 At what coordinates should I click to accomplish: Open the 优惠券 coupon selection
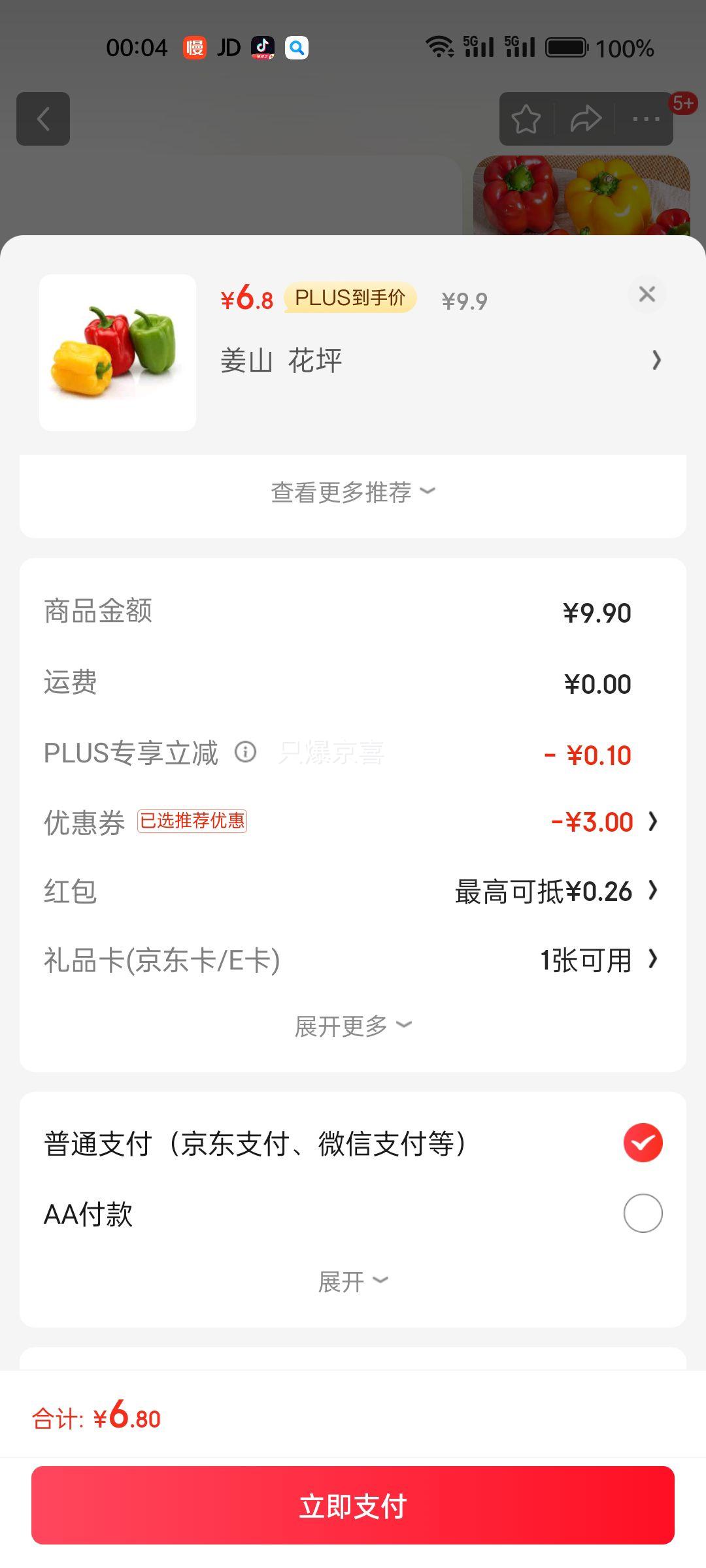tap(601, 822)
